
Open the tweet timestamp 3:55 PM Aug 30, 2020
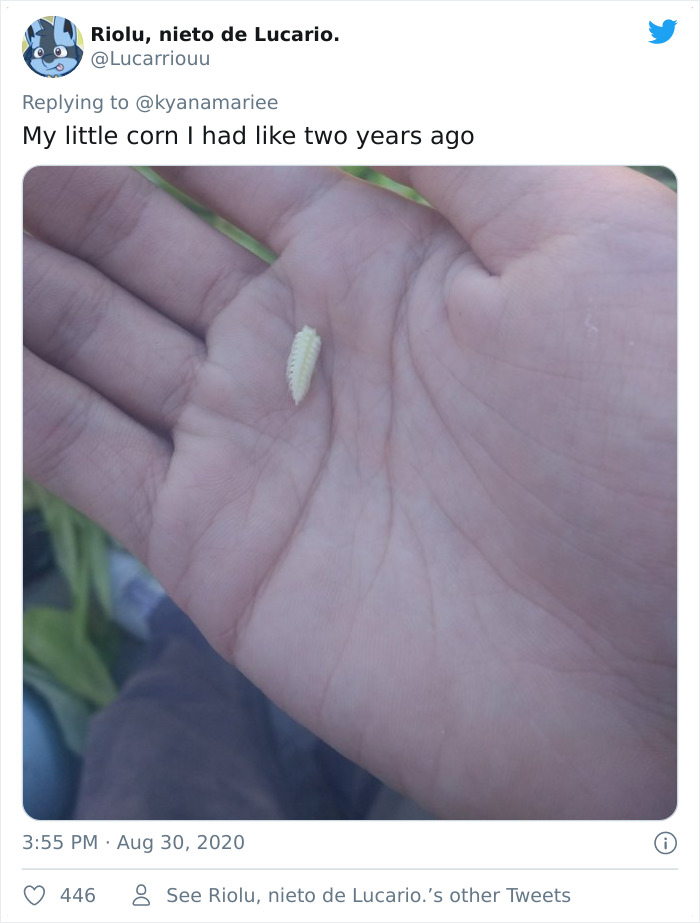(x=133, y=842)
